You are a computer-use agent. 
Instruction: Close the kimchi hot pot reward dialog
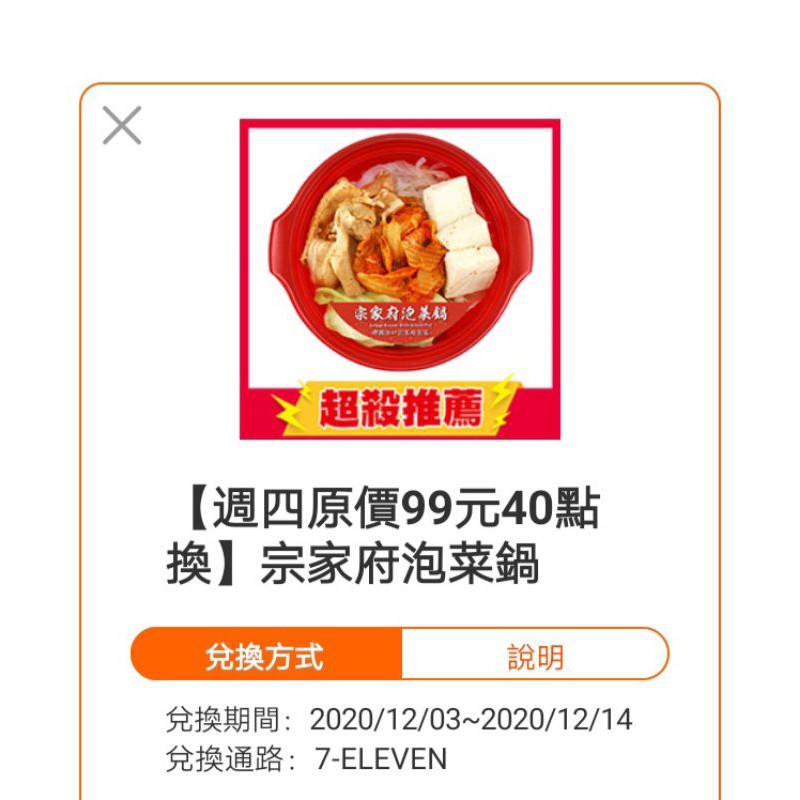click(122, 126)
